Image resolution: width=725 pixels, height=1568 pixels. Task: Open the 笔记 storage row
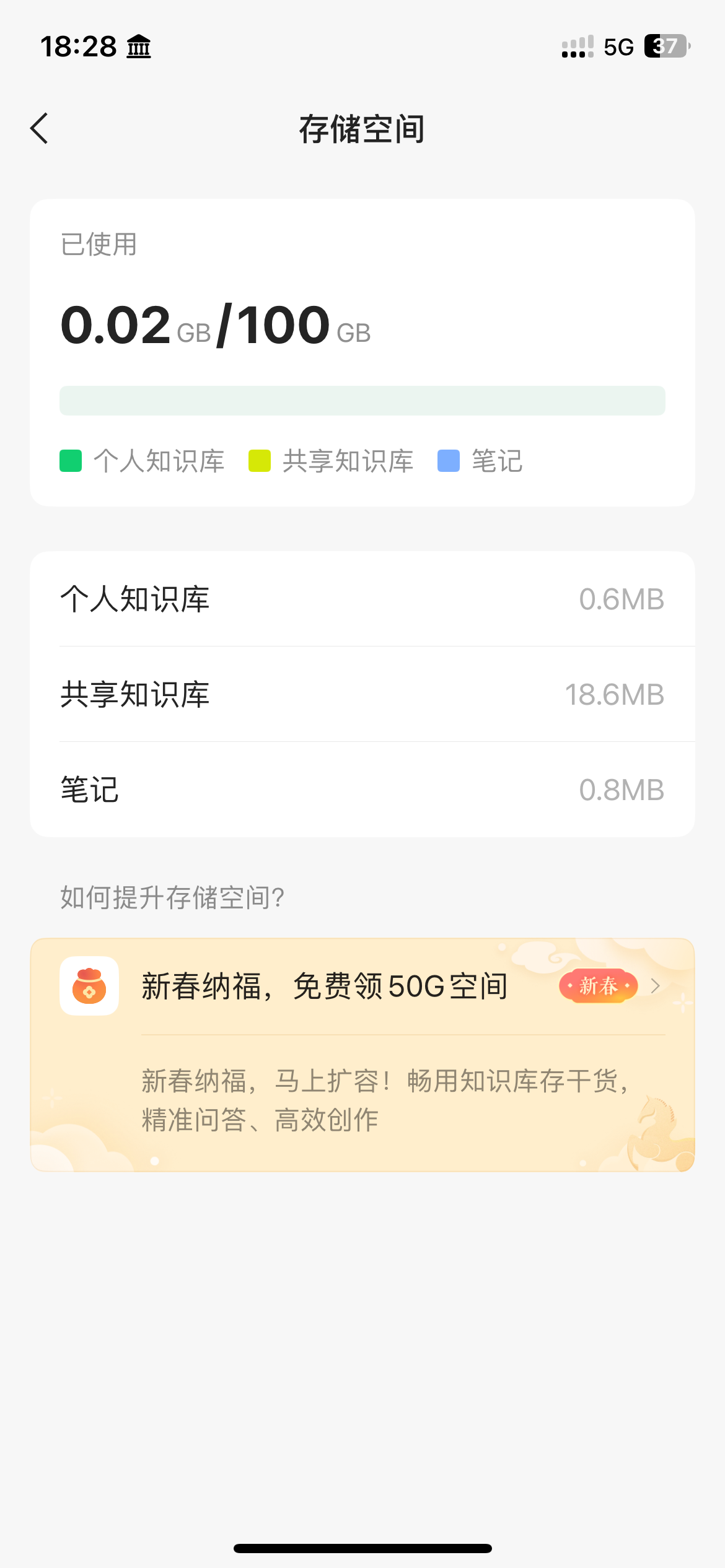click(362, 790)
